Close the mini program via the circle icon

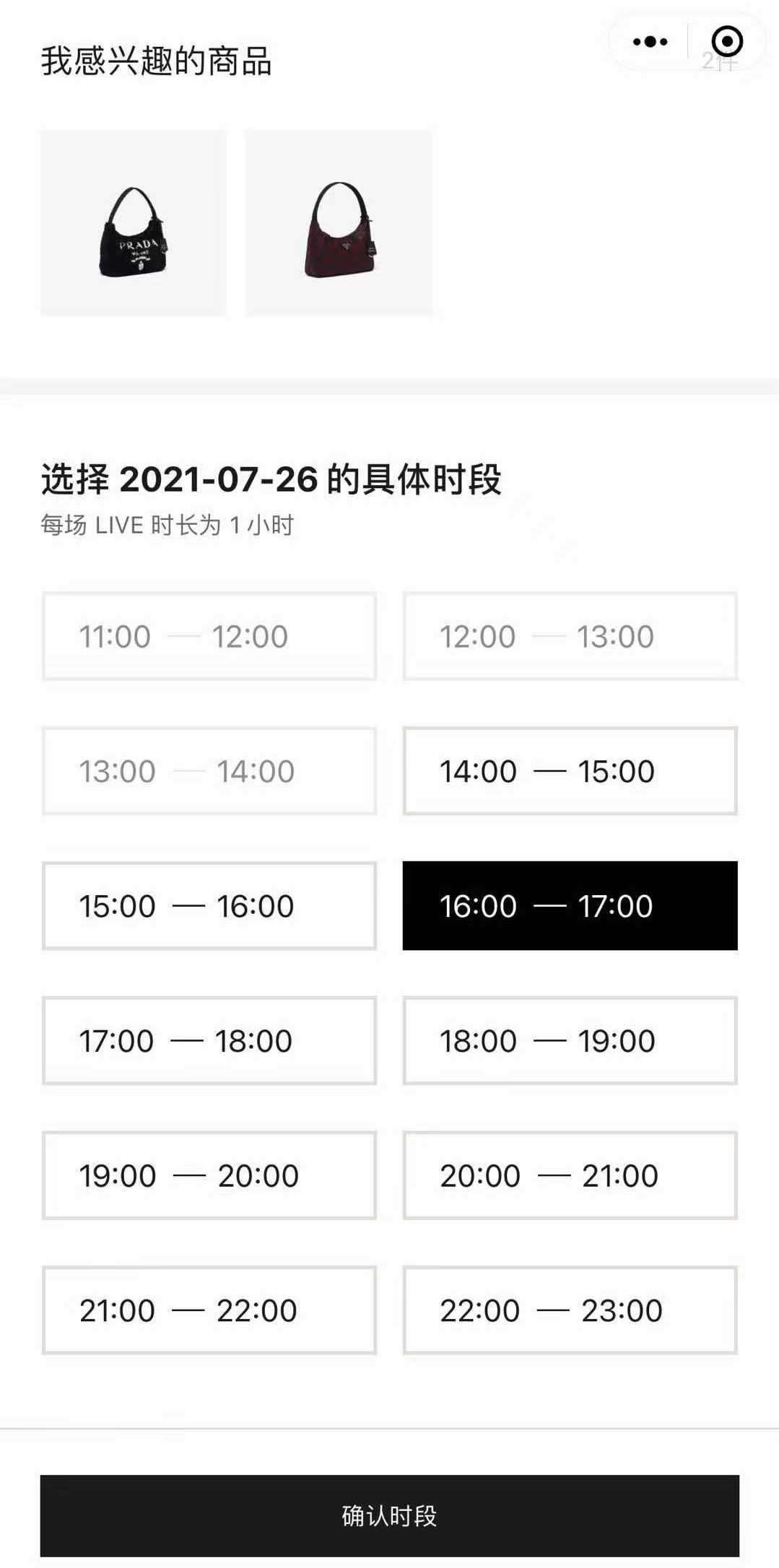tap(726, 42)
